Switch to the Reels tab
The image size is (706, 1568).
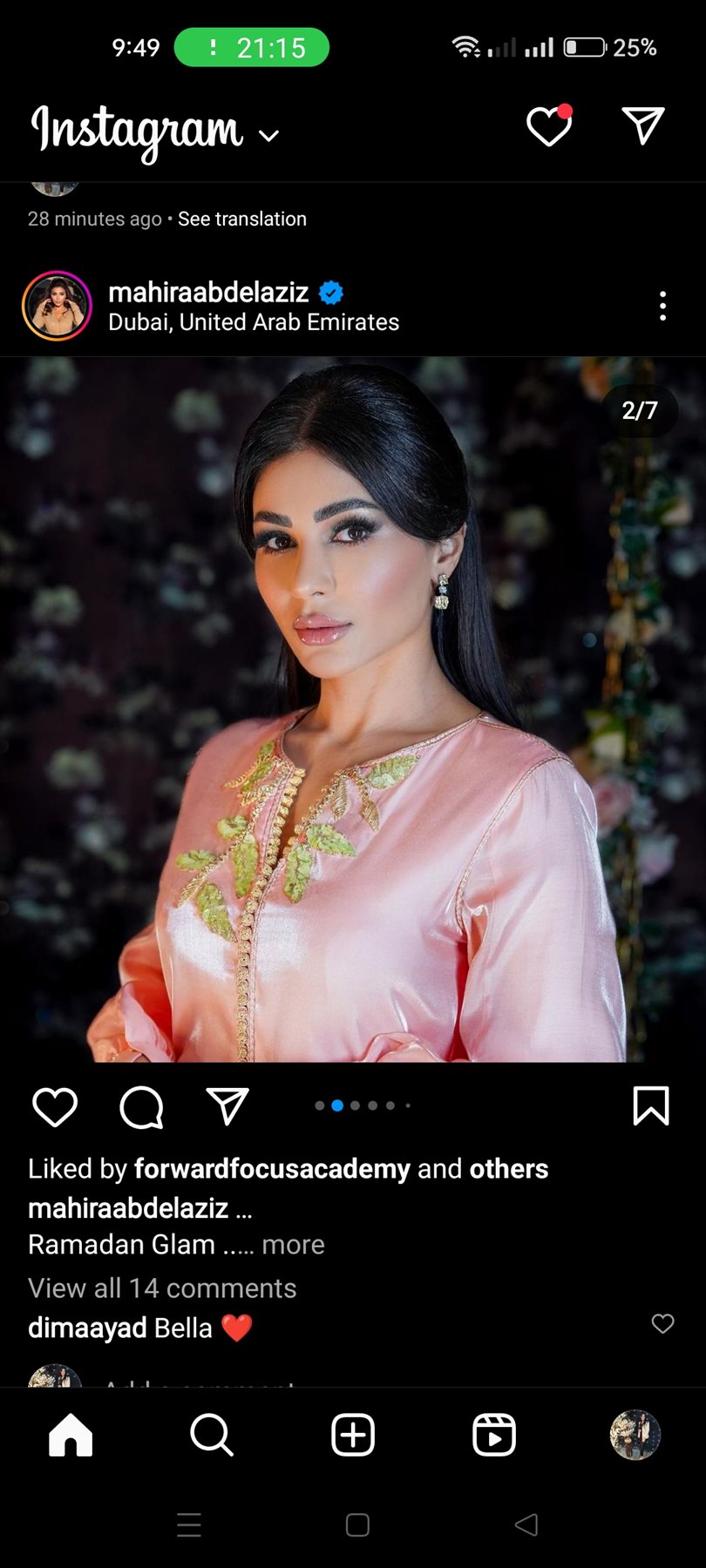494,1435
